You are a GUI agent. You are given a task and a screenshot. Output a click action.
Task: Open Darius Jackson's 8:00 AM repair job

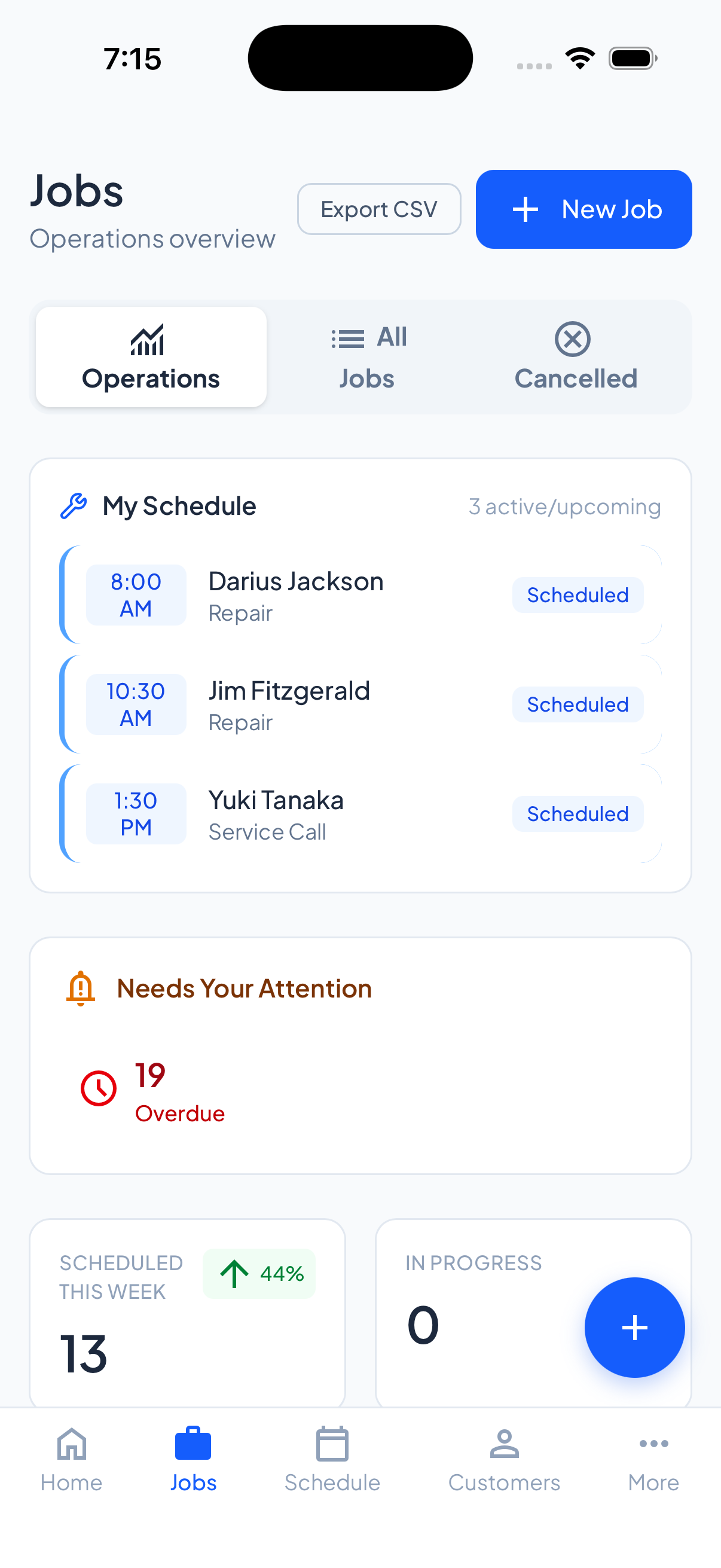tap(360, 594)
